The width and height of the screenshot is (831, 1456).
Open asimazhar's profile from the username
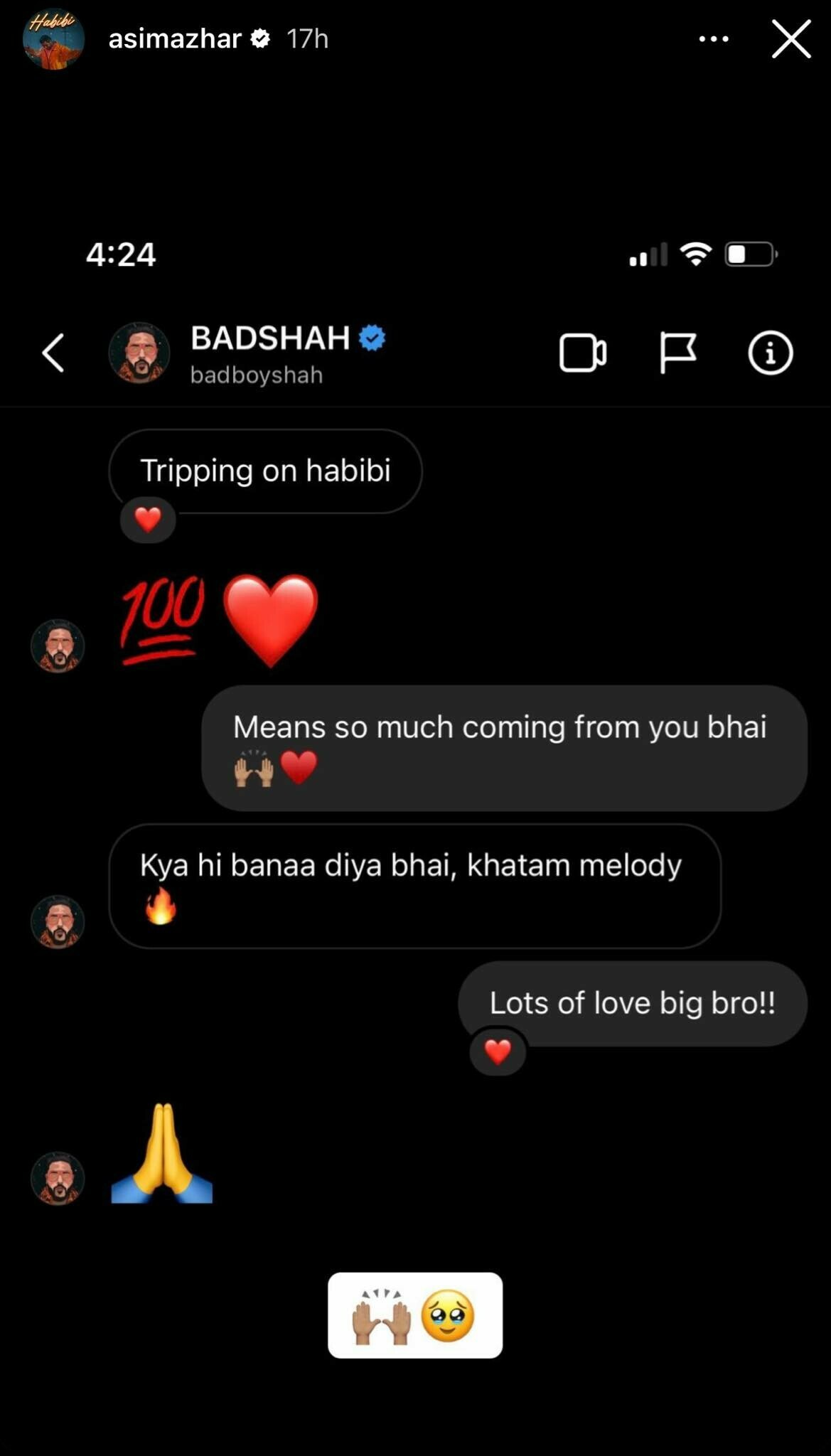tap(175, 39)
